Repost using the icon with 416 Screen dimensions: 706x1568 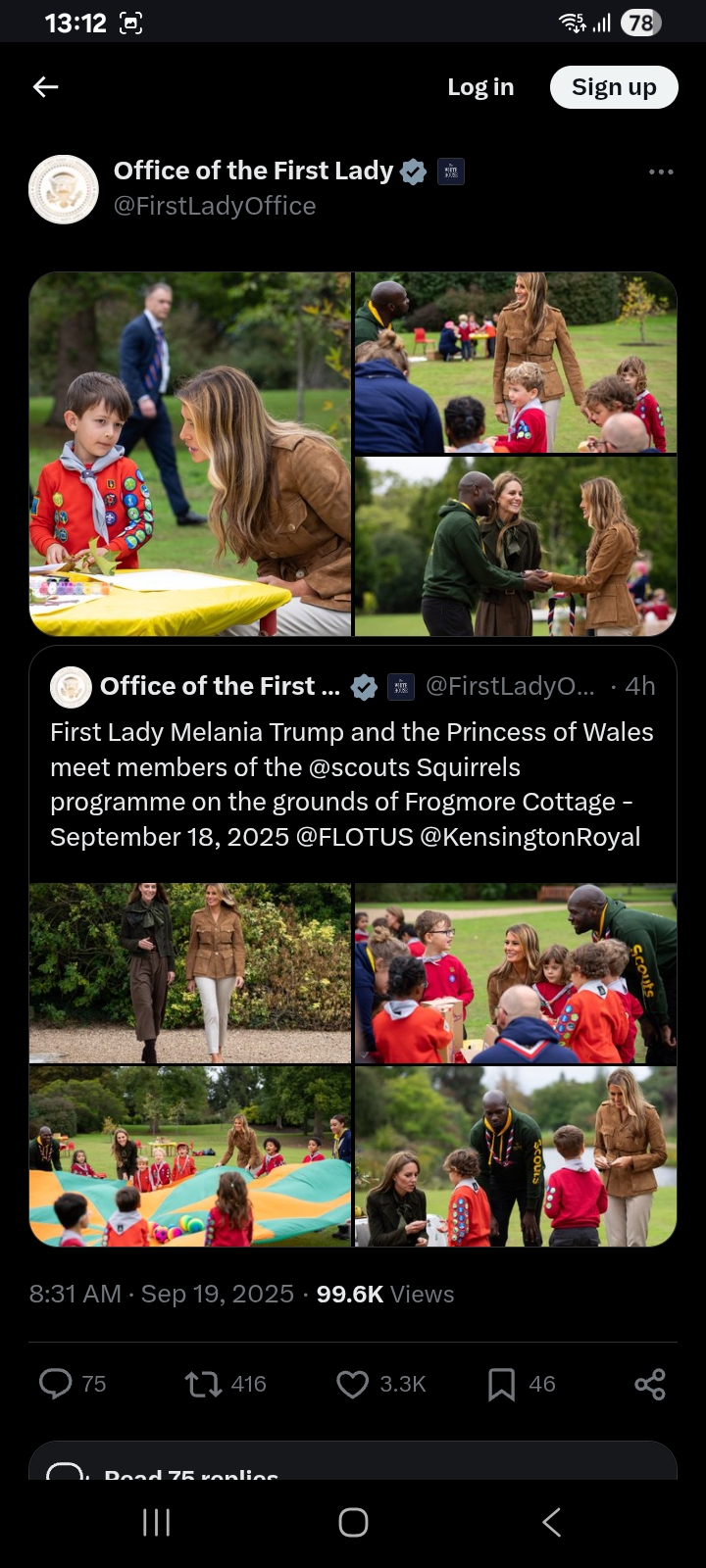(x=226, y=1384)
